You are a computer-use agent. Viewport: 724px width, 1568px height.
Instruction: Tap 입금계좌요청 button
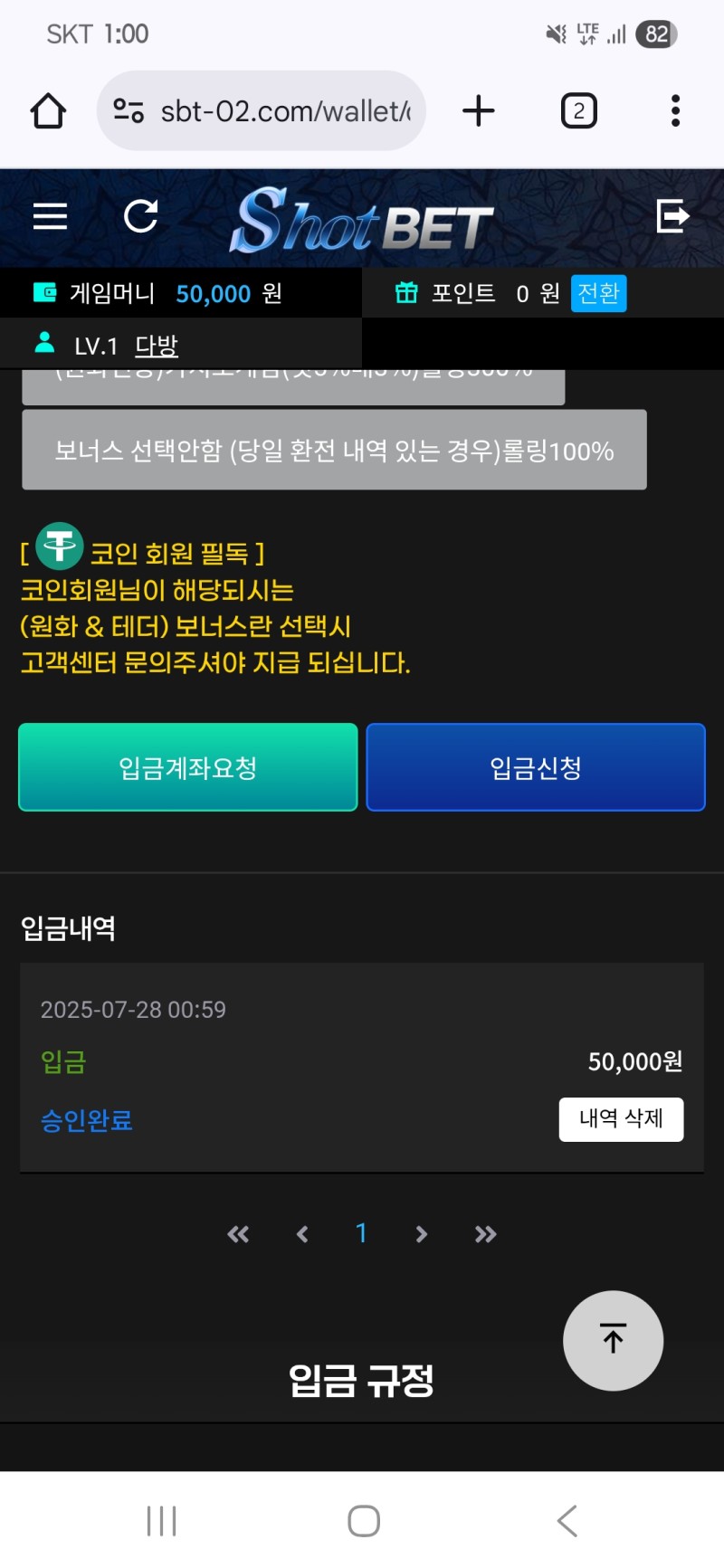pyautogui.click(x=188, y=767)
